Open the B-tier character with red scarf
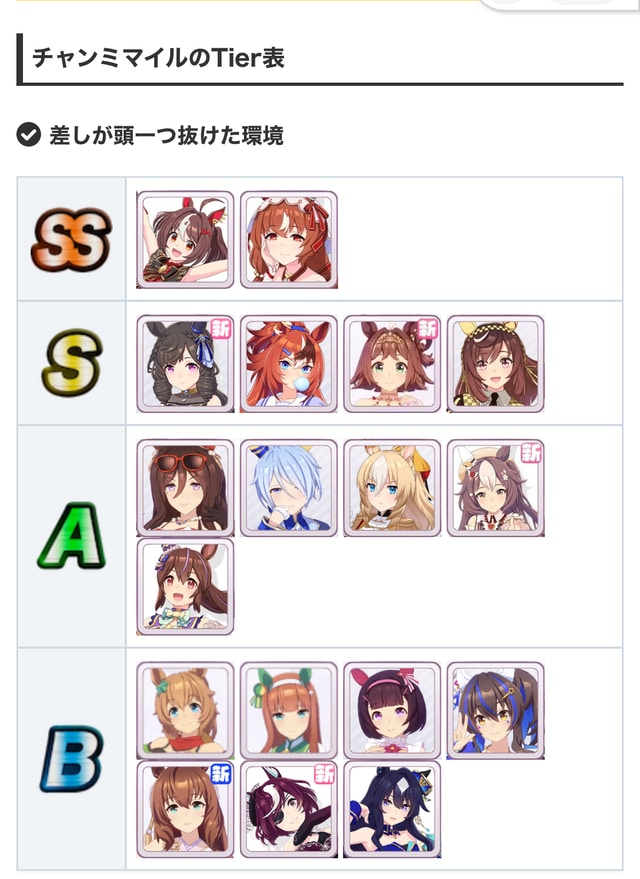640x879 pixels. (x=185, y=710)
